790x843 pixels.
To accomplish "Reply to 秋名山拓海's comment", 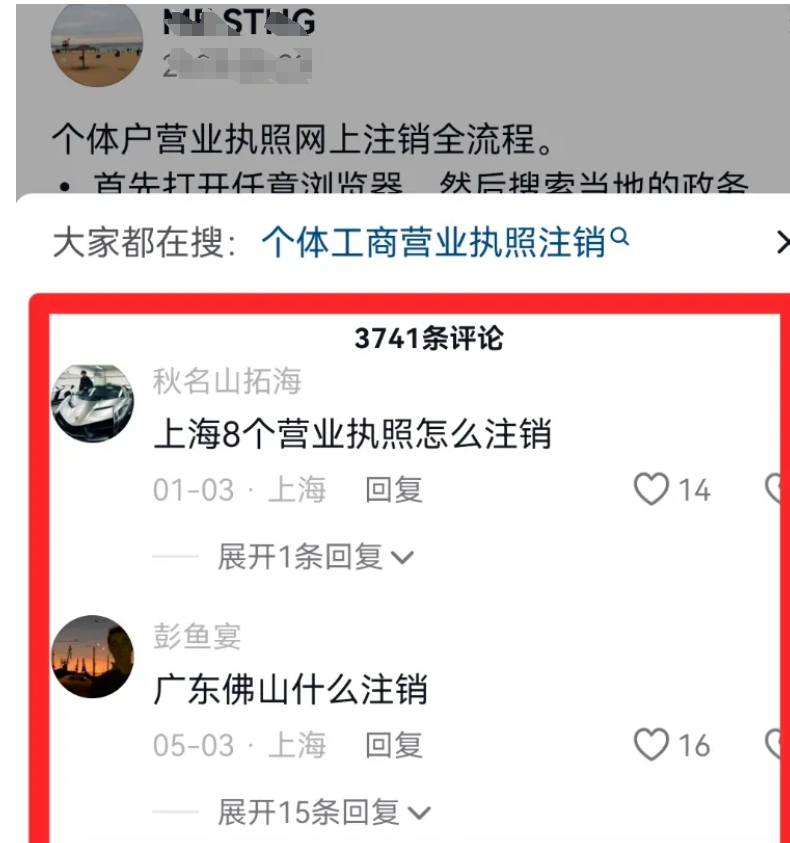I will [x=394, y=490].
